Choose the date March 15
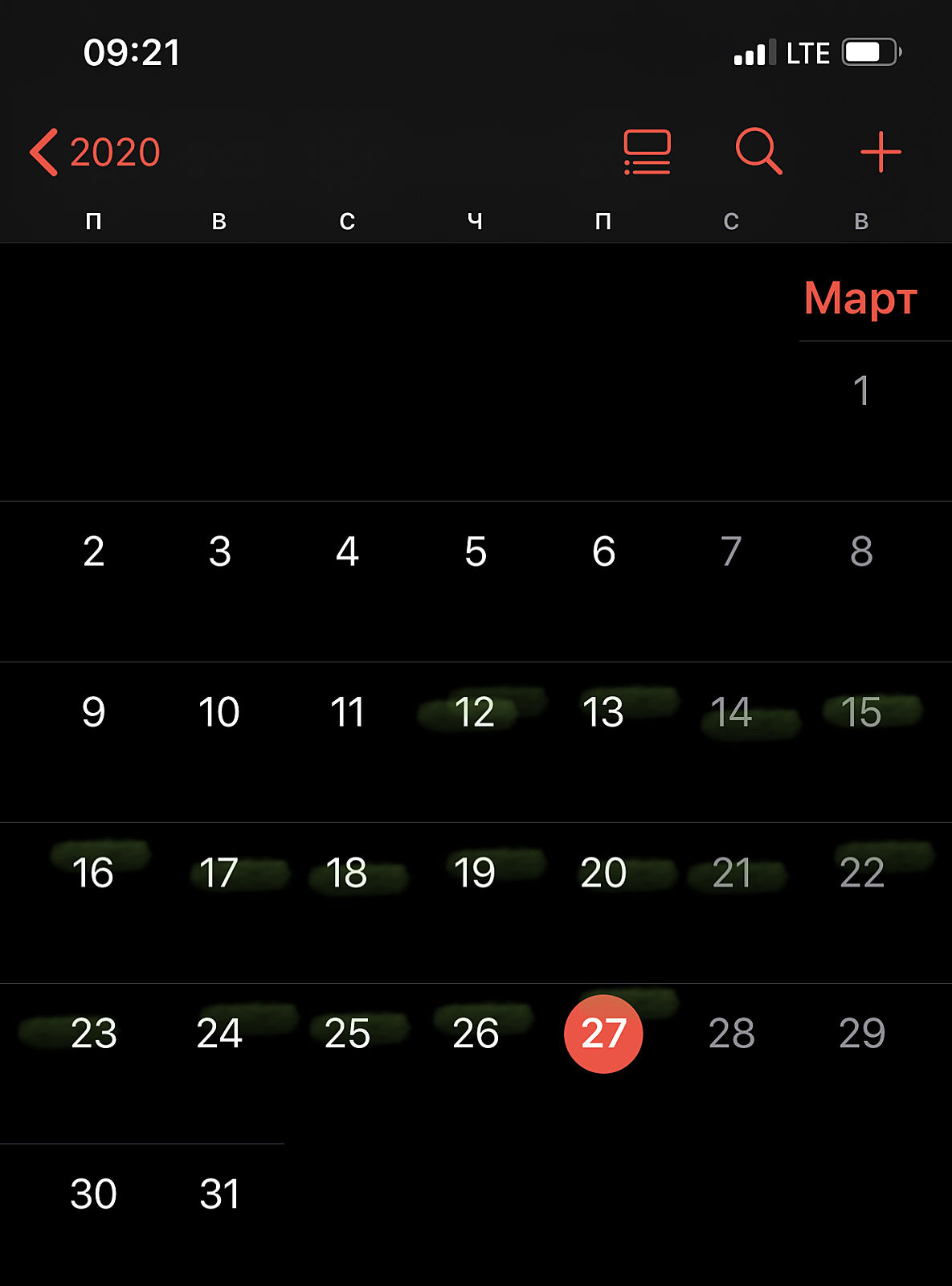The image size is (952, 1286). tap(861, 713)
